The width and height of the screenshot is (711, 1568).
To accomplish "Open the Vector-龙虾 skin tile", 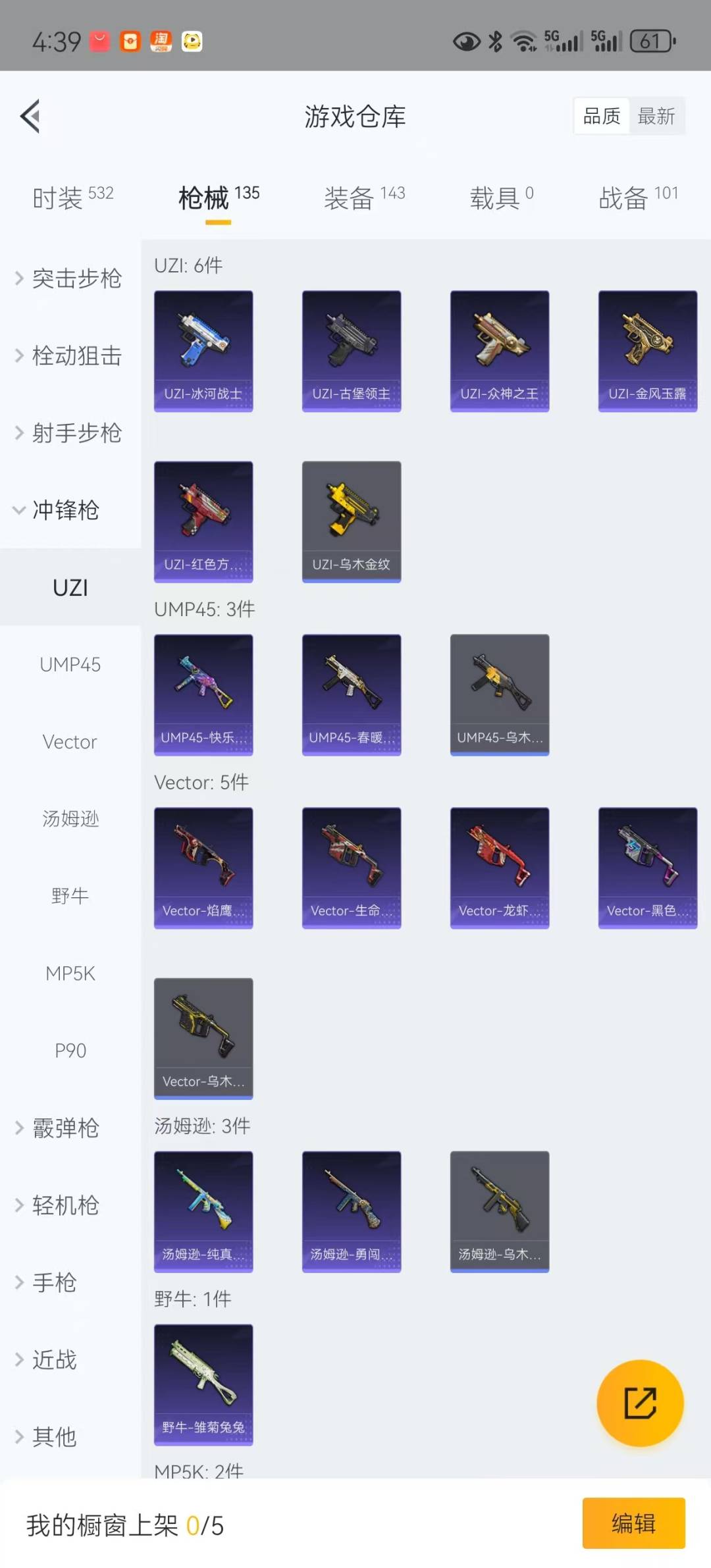I will coord(500,868).
